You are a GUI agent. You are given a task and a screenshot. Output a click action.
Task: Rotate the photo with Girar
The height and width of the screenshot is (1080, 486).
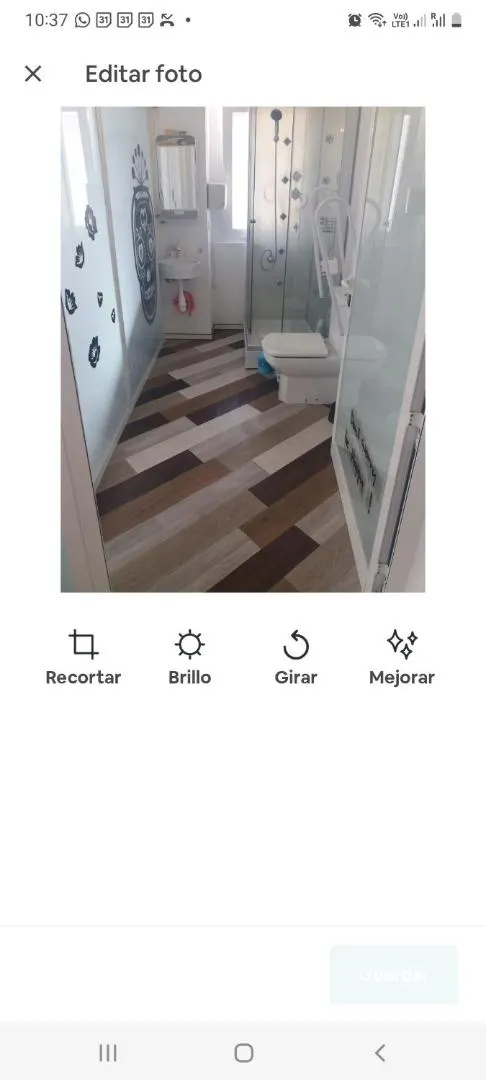click(x=296, y=658)
